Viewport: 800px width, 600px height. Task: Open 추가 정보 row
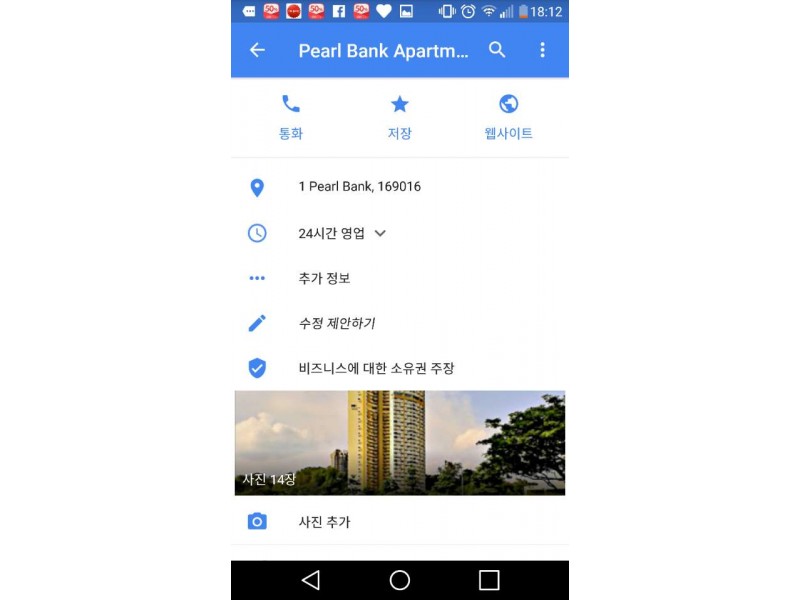324,278
